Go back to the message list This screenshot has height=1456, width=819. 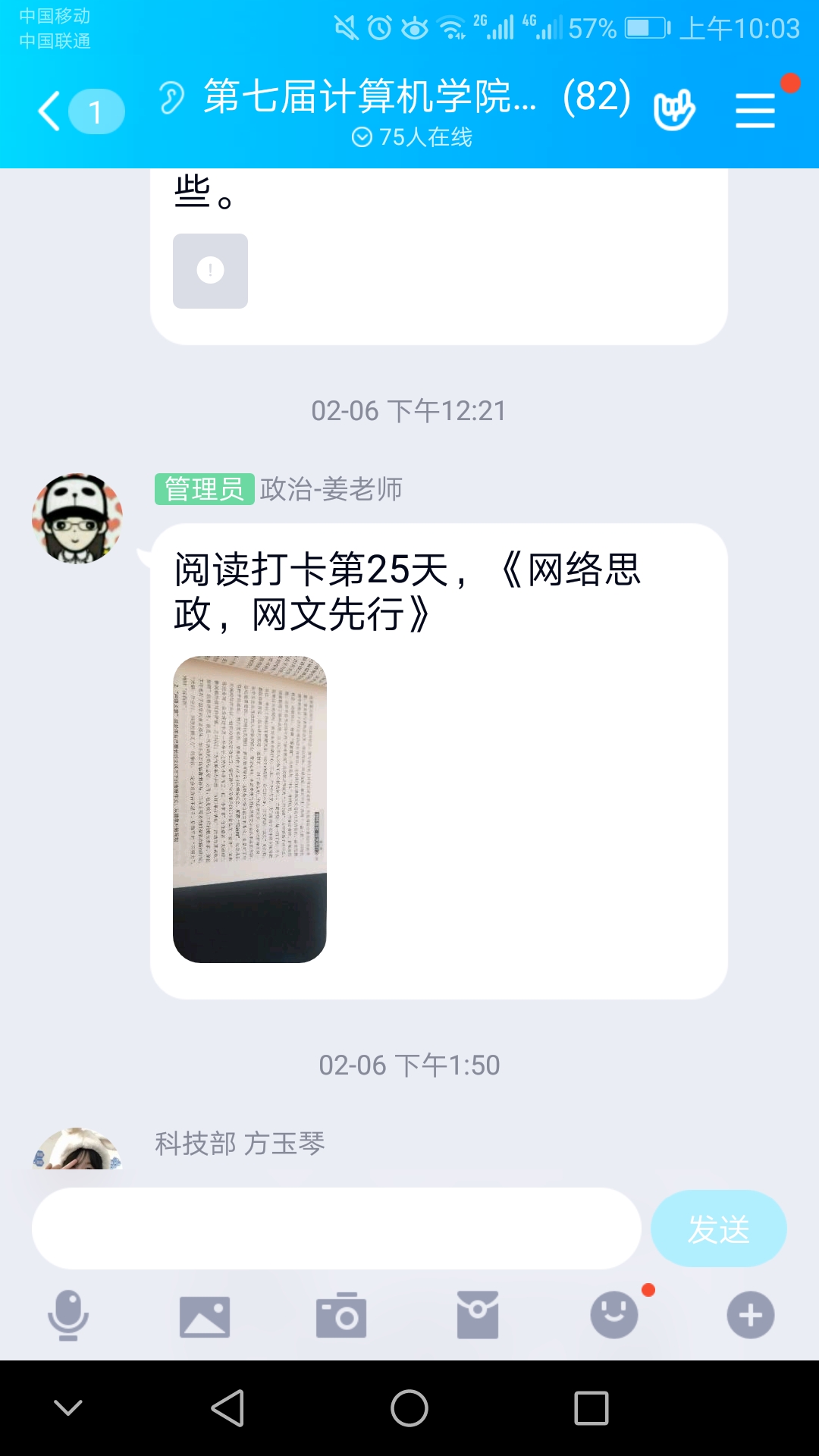[51, 111]
